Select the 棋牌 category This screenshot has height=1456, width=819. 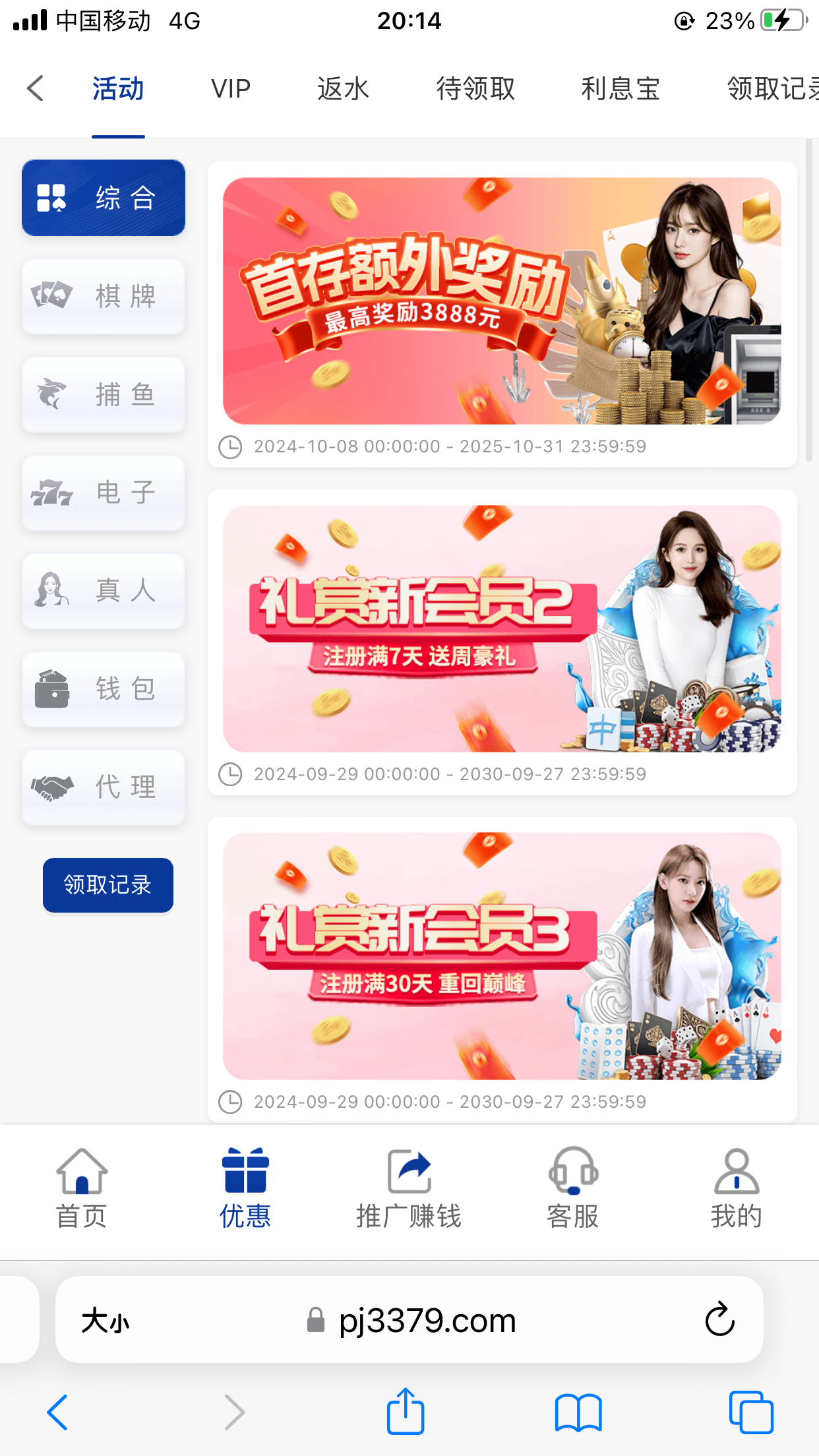click(104, 296)
